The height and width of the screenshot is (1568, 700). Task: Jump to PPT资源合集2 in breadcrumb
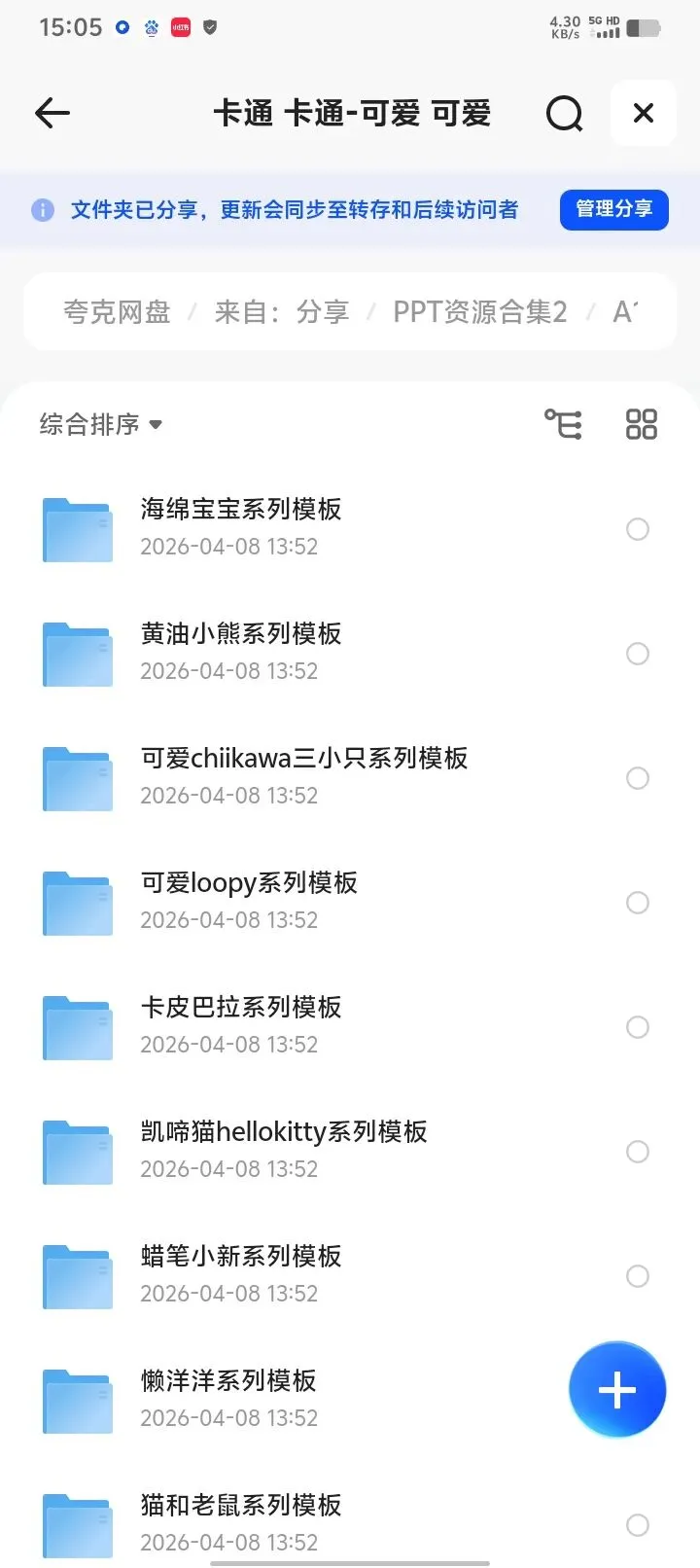coord(480,311)
